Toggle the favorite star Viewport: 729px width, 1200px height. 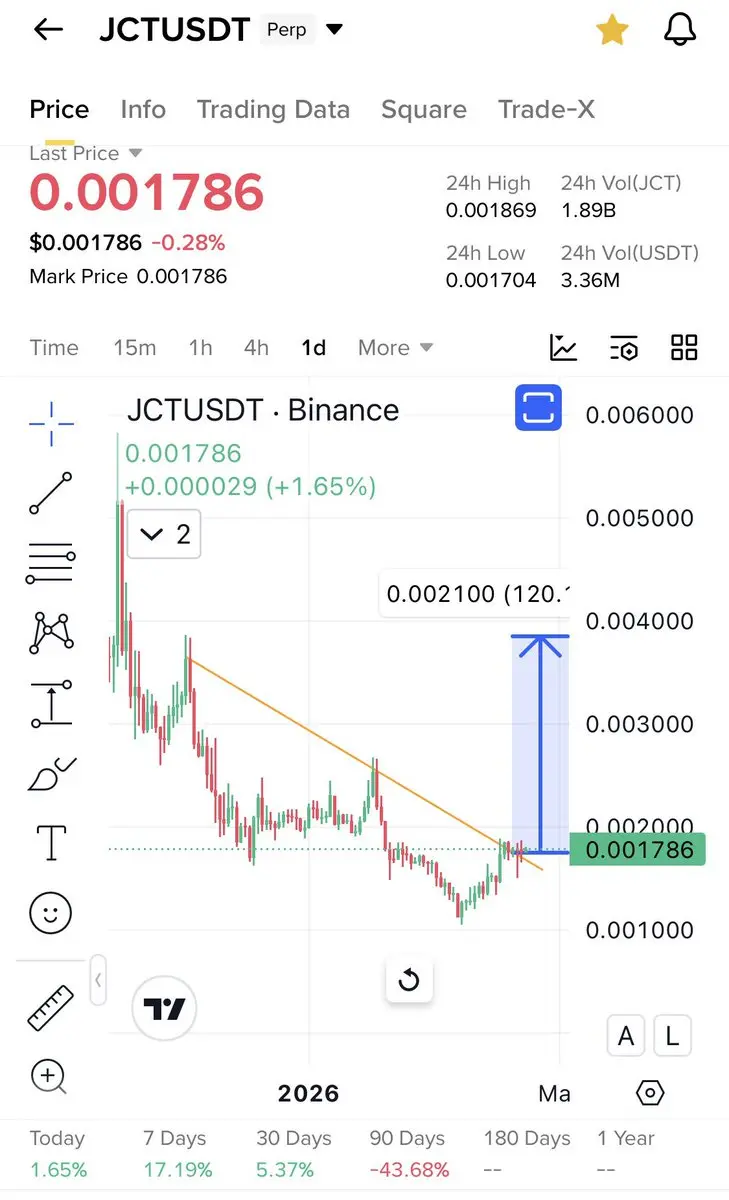pos(612,30)
